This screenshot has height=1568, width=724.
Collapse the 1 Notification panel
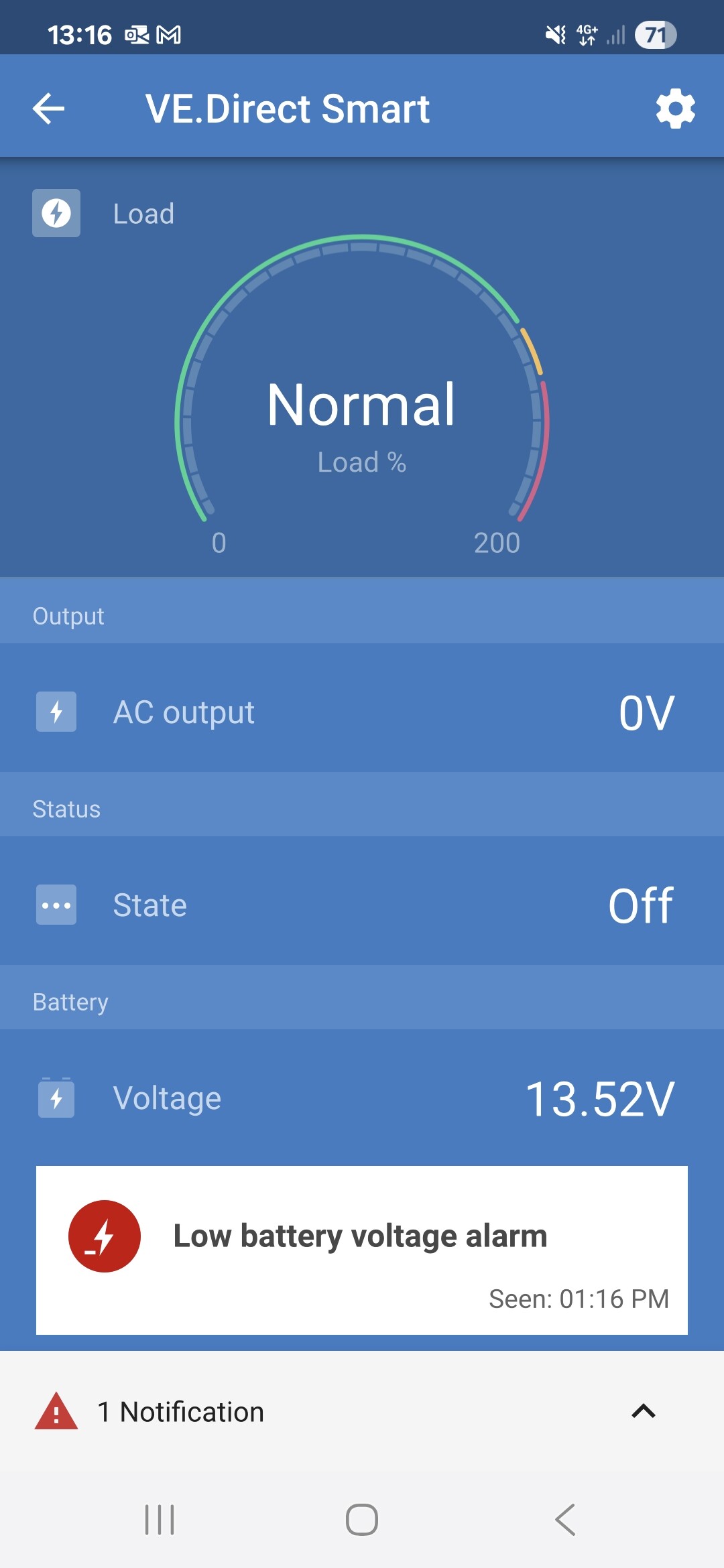(x=643, y=1411)
